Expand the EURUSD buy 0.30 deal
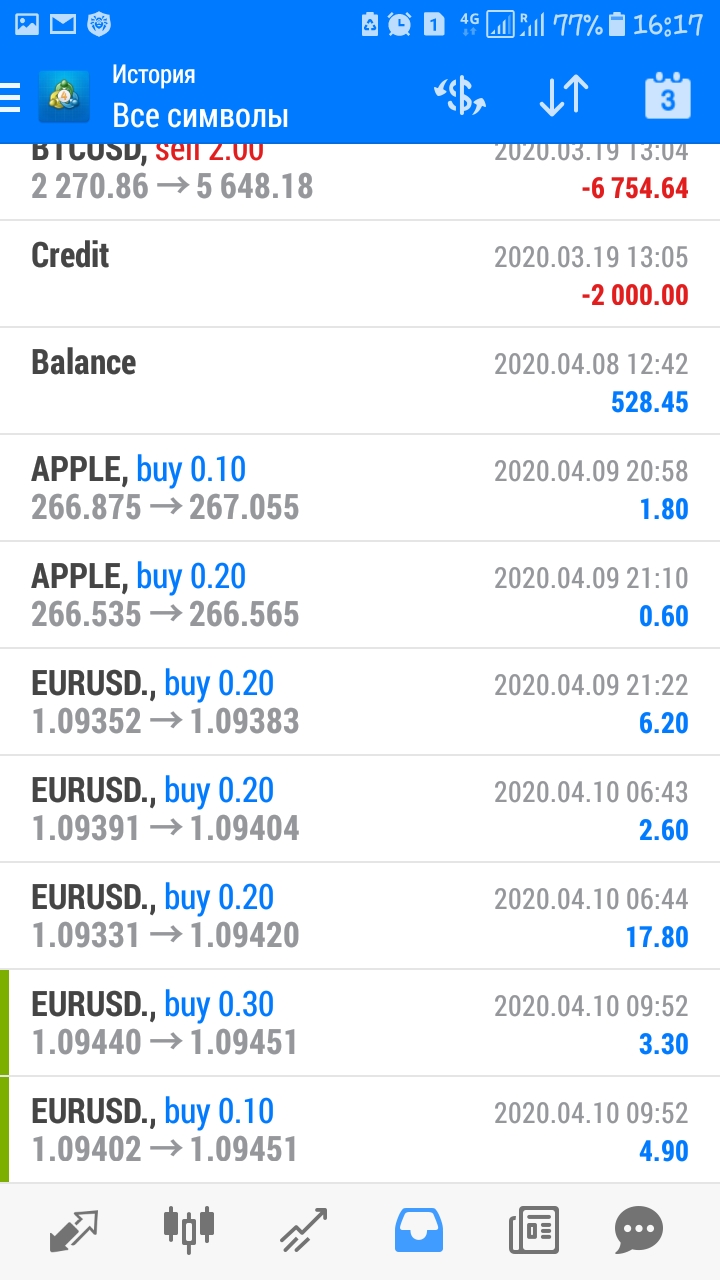This screenshot has width=720, height=1280. 360,1023
